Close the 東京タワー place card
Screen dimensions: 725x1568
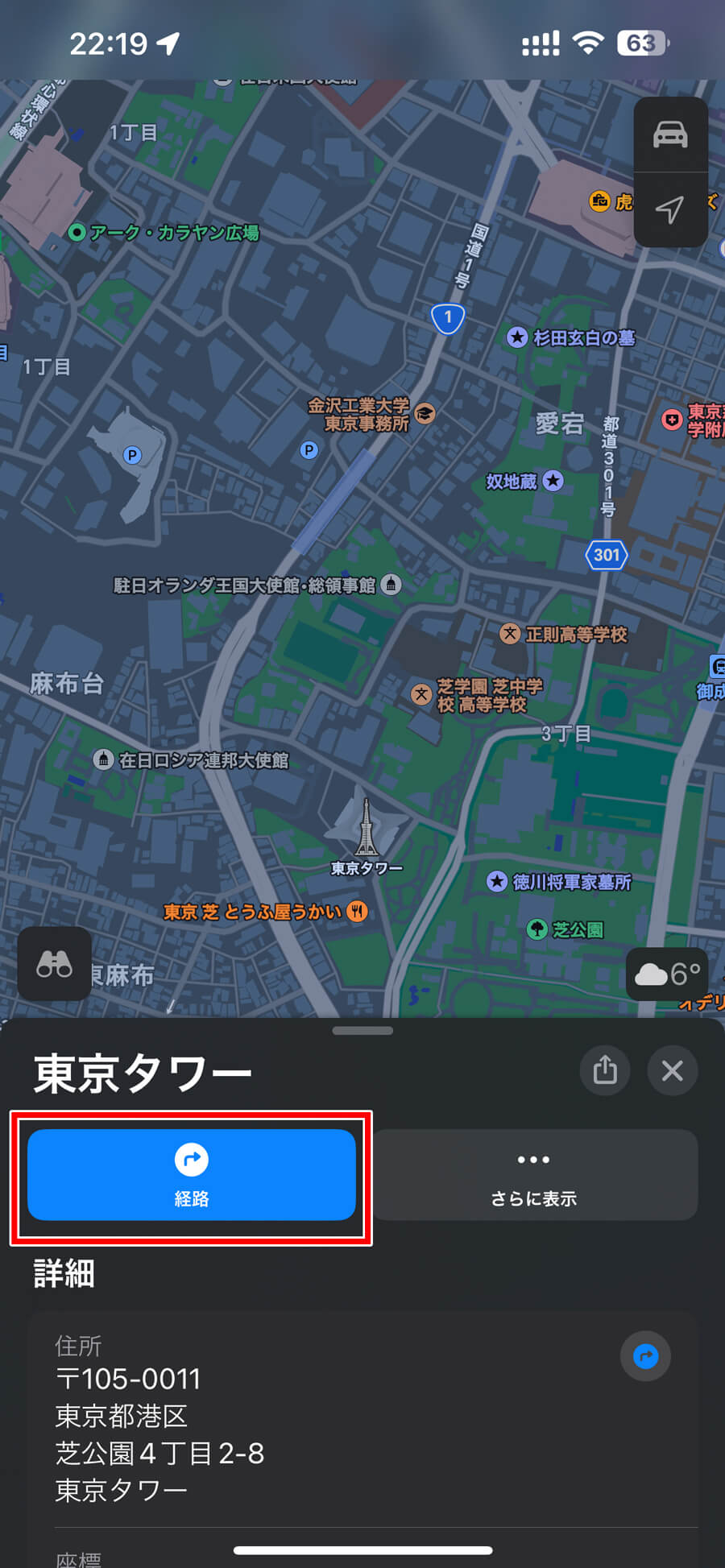(x=673, y=1070)
